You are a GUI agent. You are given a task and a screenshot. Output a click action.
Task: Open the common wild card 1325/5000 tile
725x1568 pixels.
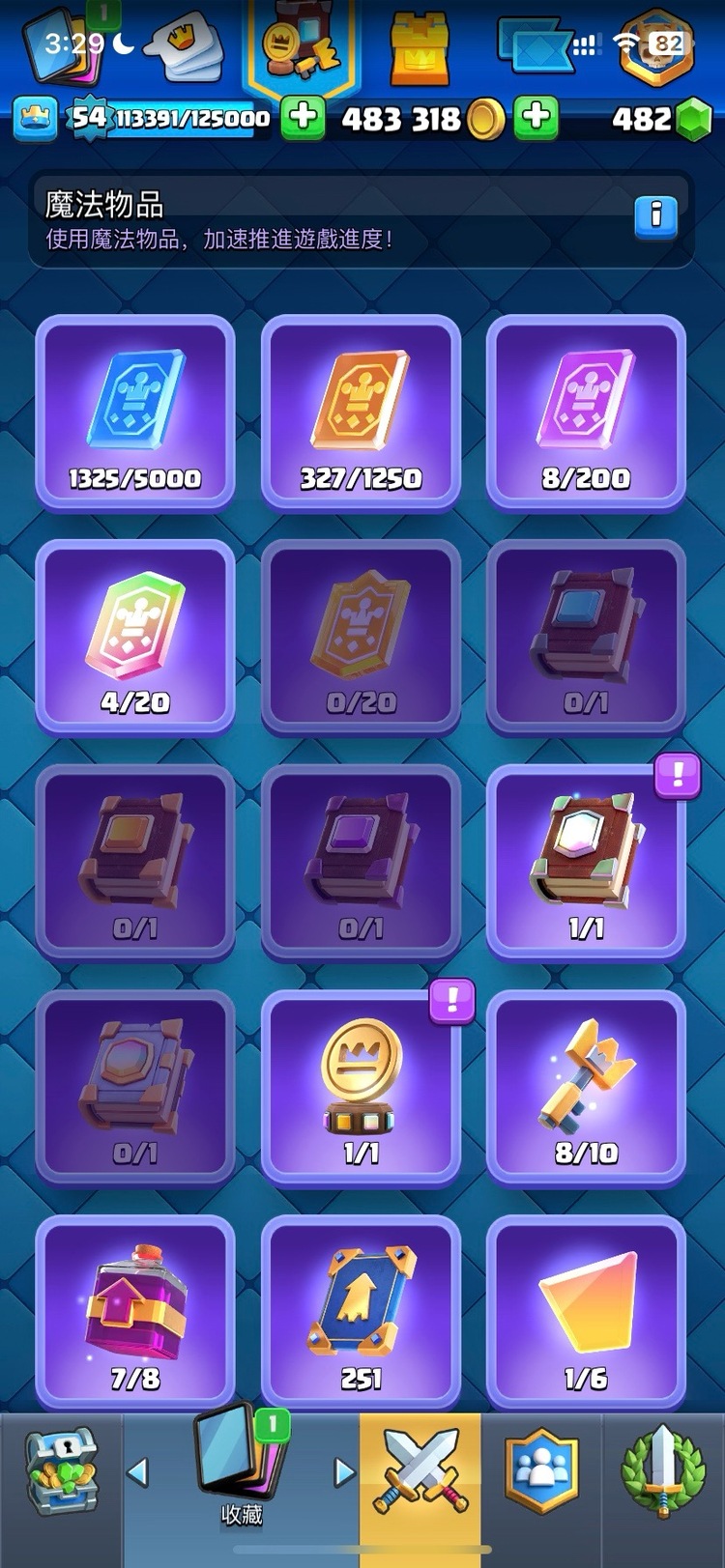pos(135,412)
